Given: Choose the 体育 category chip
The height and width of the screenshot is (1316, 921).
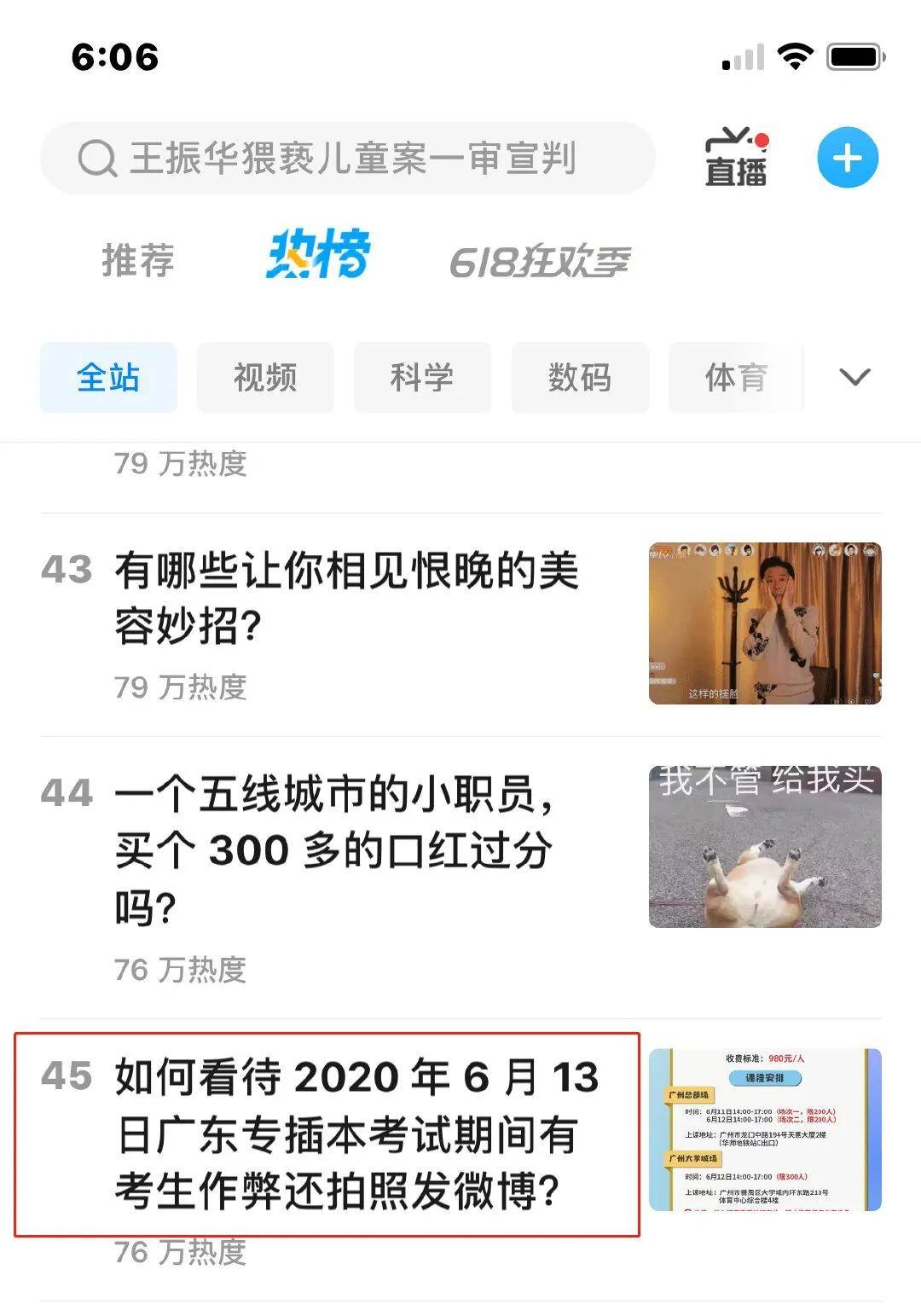Looking at the screenshot, I should tap(735, 378).
